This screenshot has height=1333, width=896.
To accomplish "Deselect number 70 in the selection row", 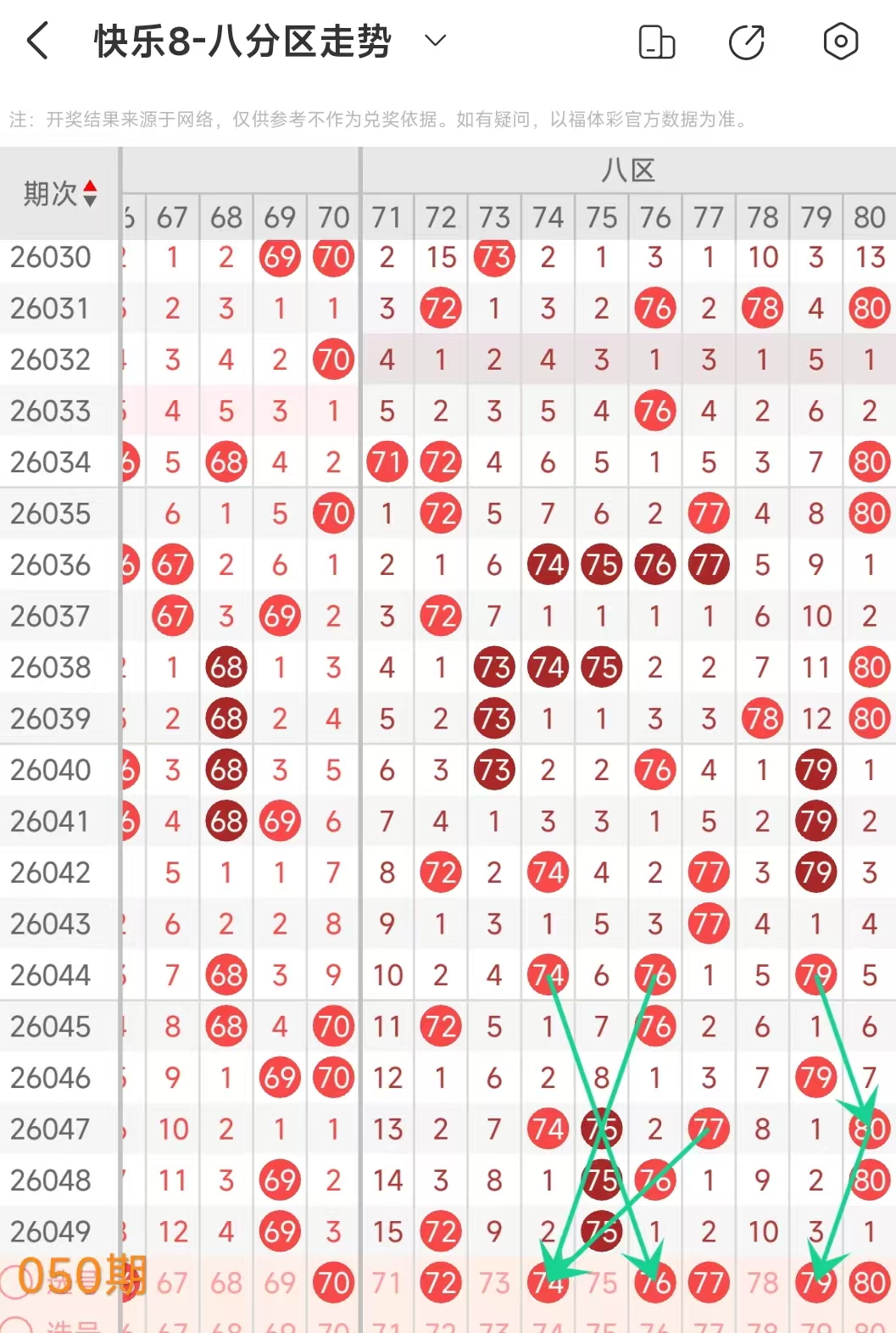I will click(x=333, y=1282).
